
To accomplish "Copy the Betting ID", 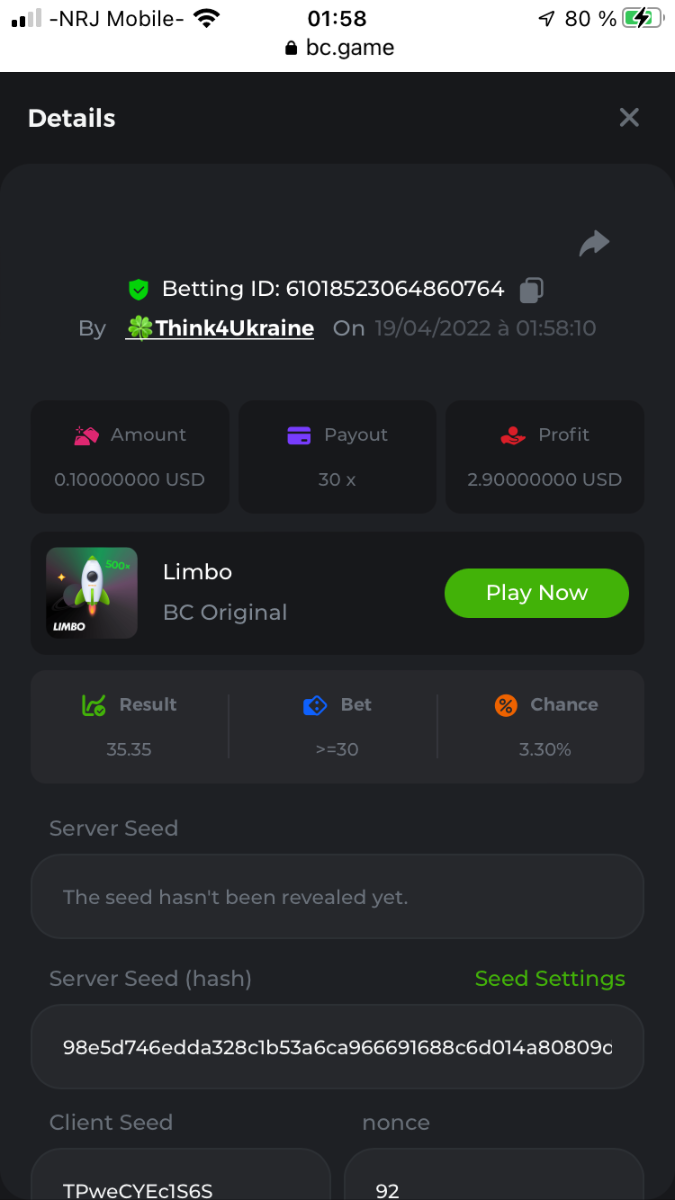I will coord(531,290).
